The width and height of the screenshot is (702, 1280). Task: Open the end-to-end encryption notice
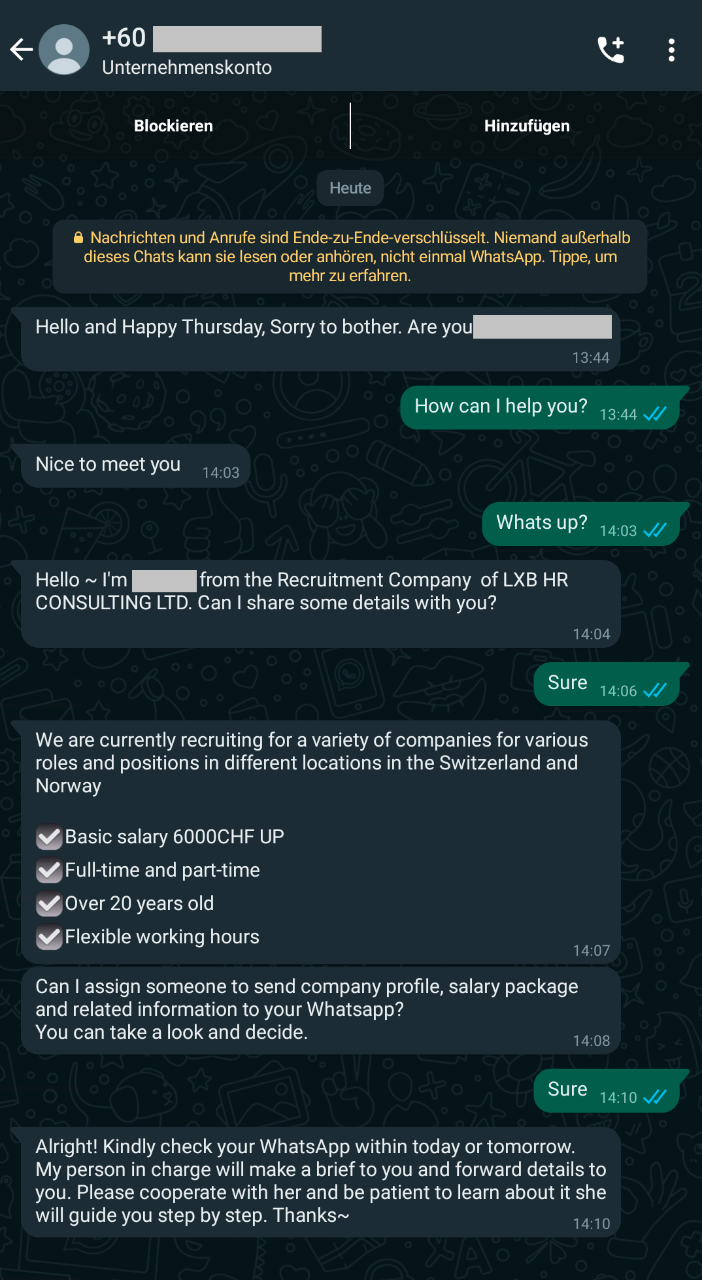click(350, 257)
